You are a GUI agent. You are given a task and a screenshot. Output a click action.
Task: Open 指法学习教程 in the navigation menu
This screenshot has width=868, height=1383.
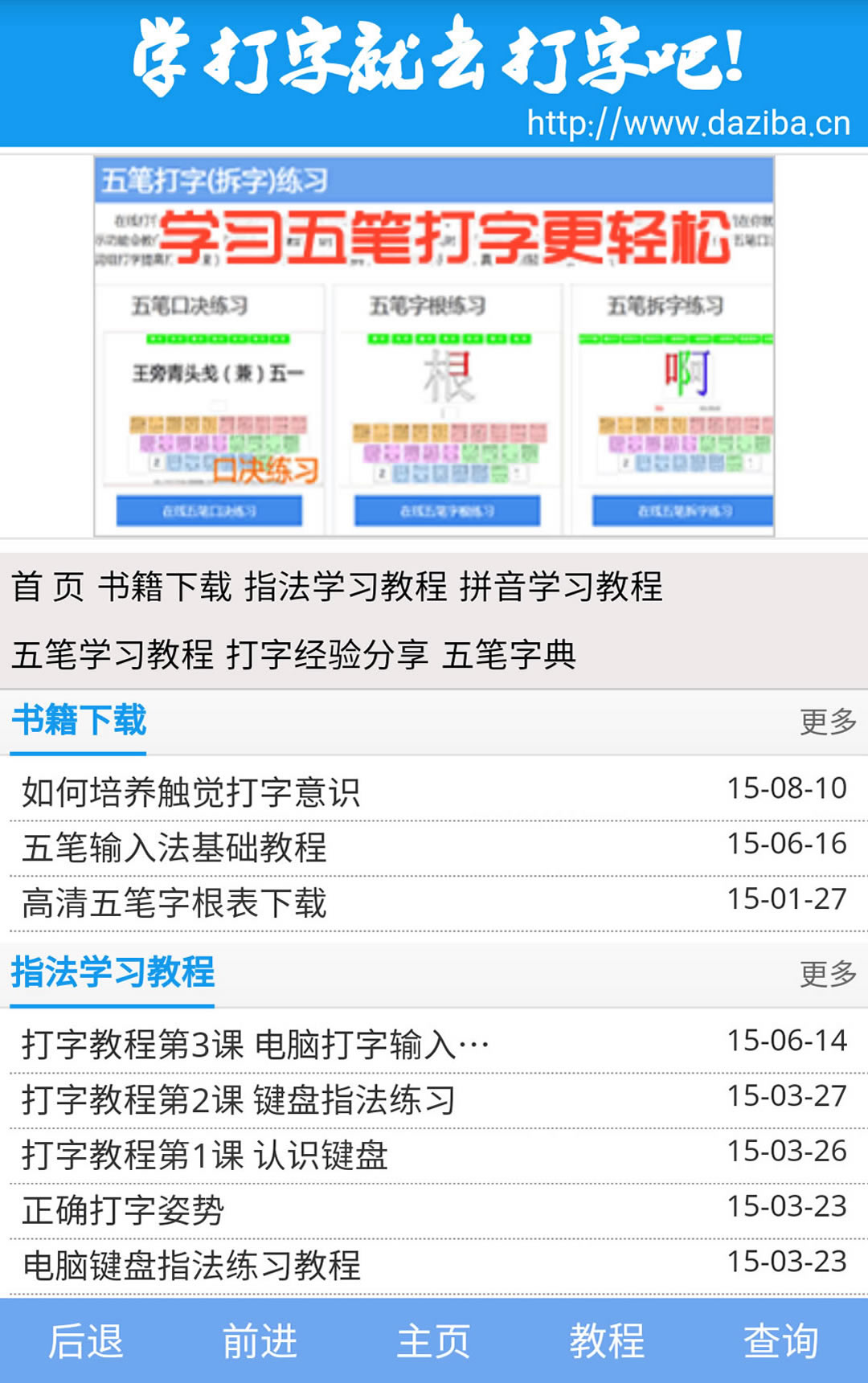point(346,587)
